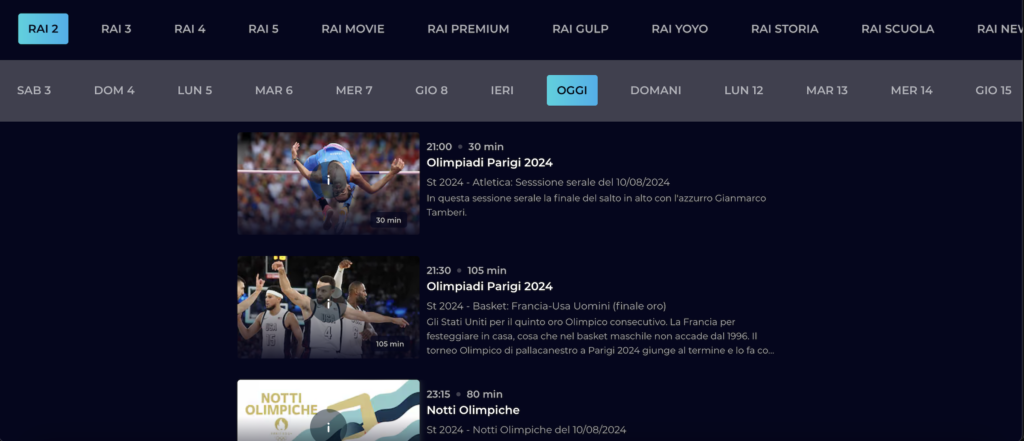Open the Basket Francia-Usa thumbnail
Image resolution: width=1024 pixels, height=441 pixels.
(328, 307)
